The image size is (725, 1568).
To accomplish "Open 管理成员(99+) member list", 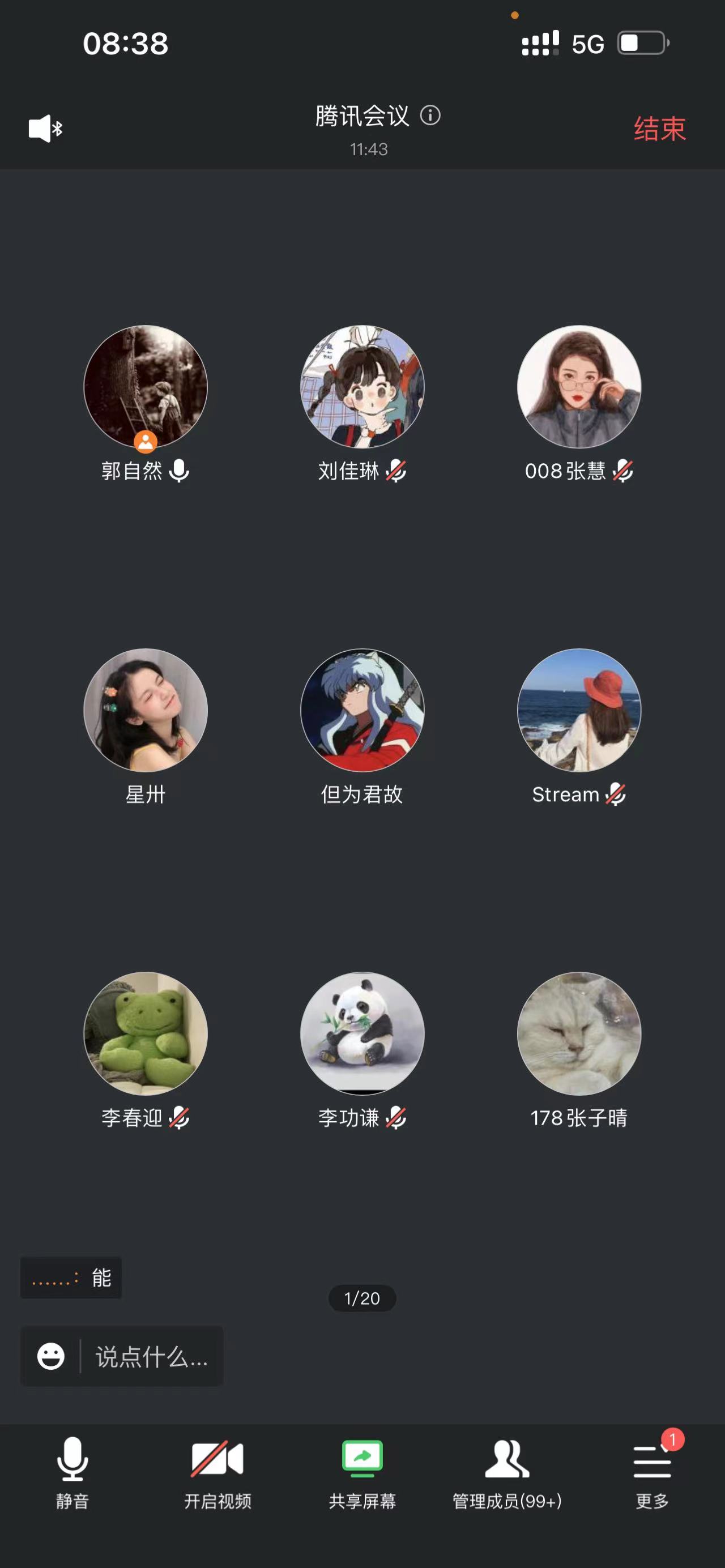I will click(x=506, y=1472).
